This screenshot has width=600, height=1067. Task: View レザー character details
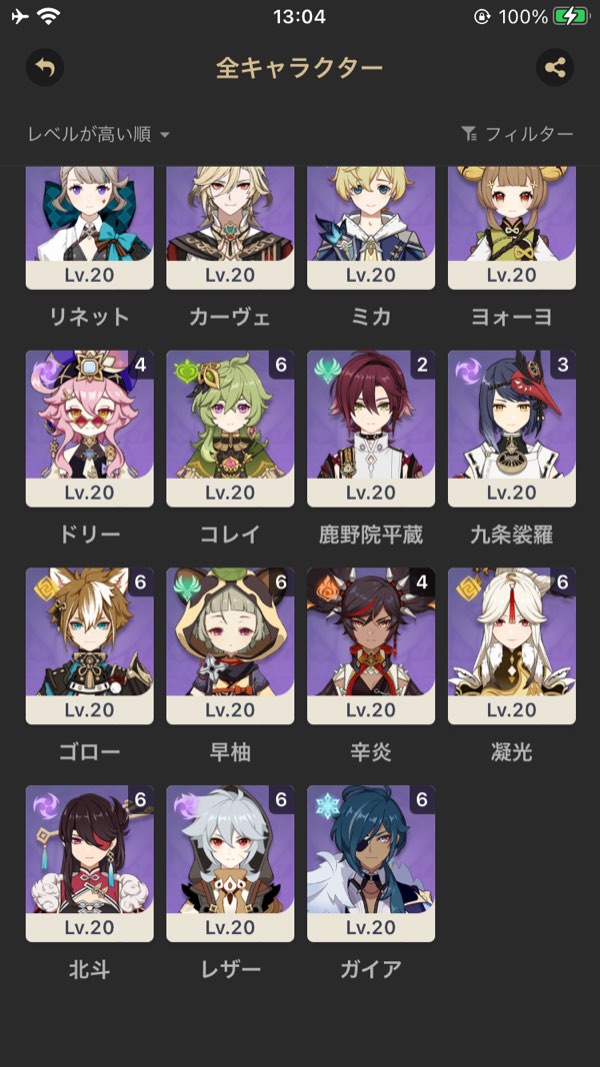pos(230,862)
